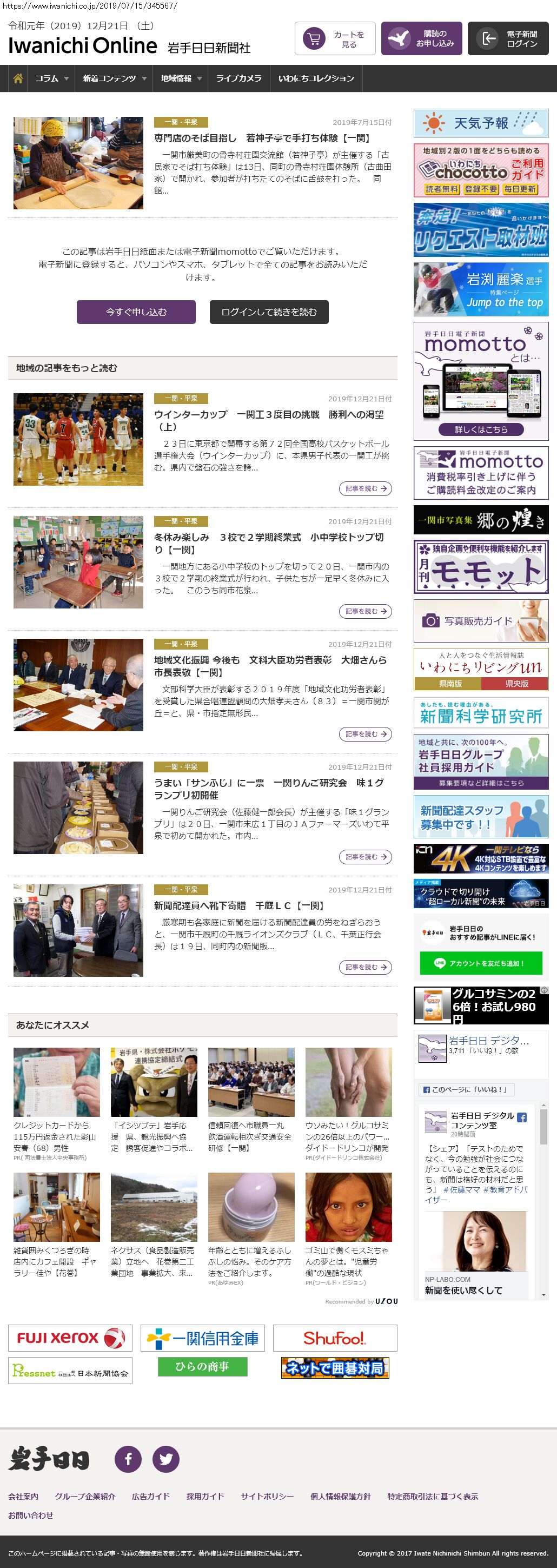Viewport: 557px width, 1568px height.
Task: Read the ウインターカップ article via 記事を読む
Action: pos(364,488)
